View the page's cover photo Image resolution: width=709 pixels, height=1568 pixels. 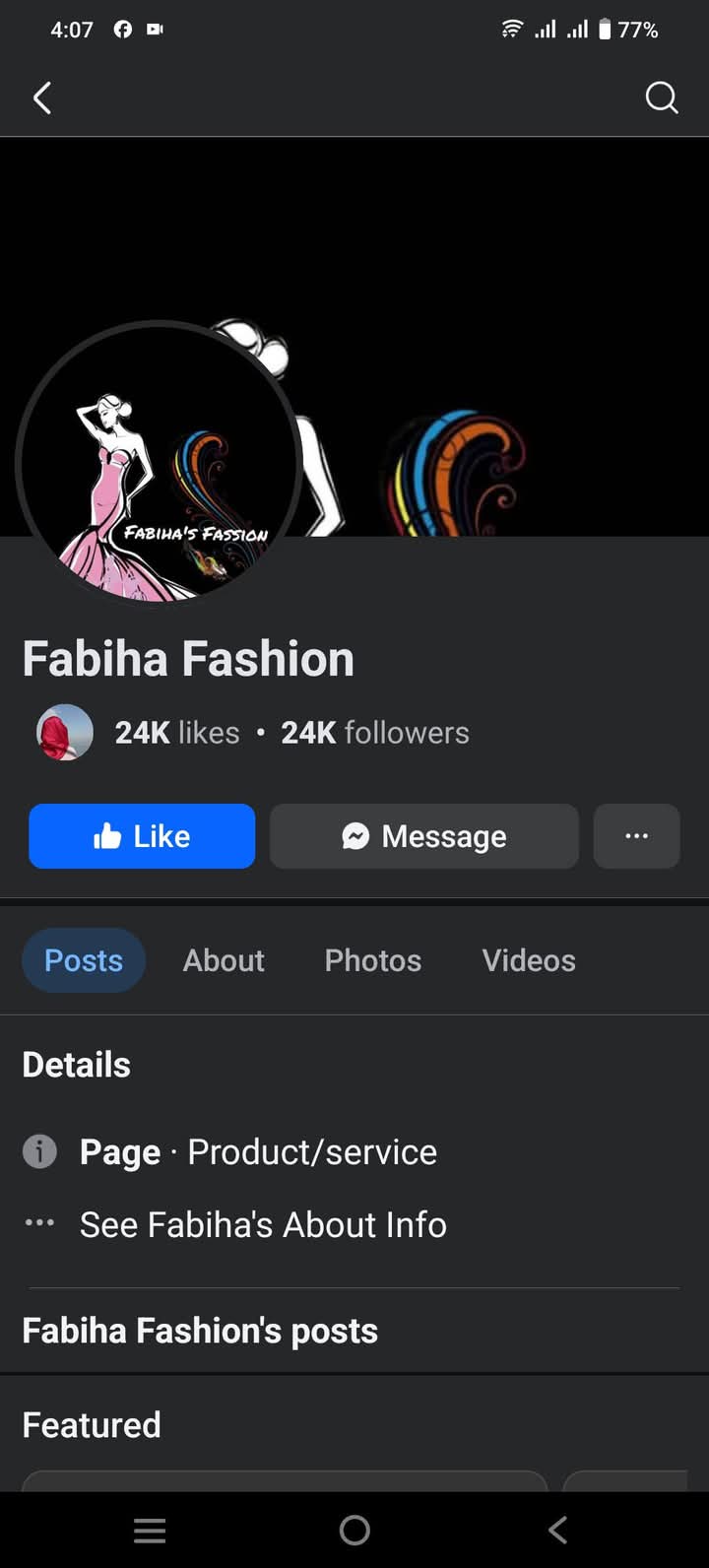tap(502, 335)
